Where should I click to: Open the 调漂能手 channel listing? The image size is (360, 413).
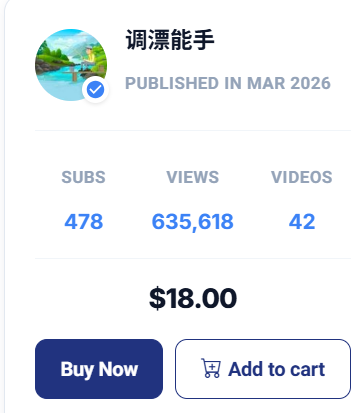click(170, 40)
